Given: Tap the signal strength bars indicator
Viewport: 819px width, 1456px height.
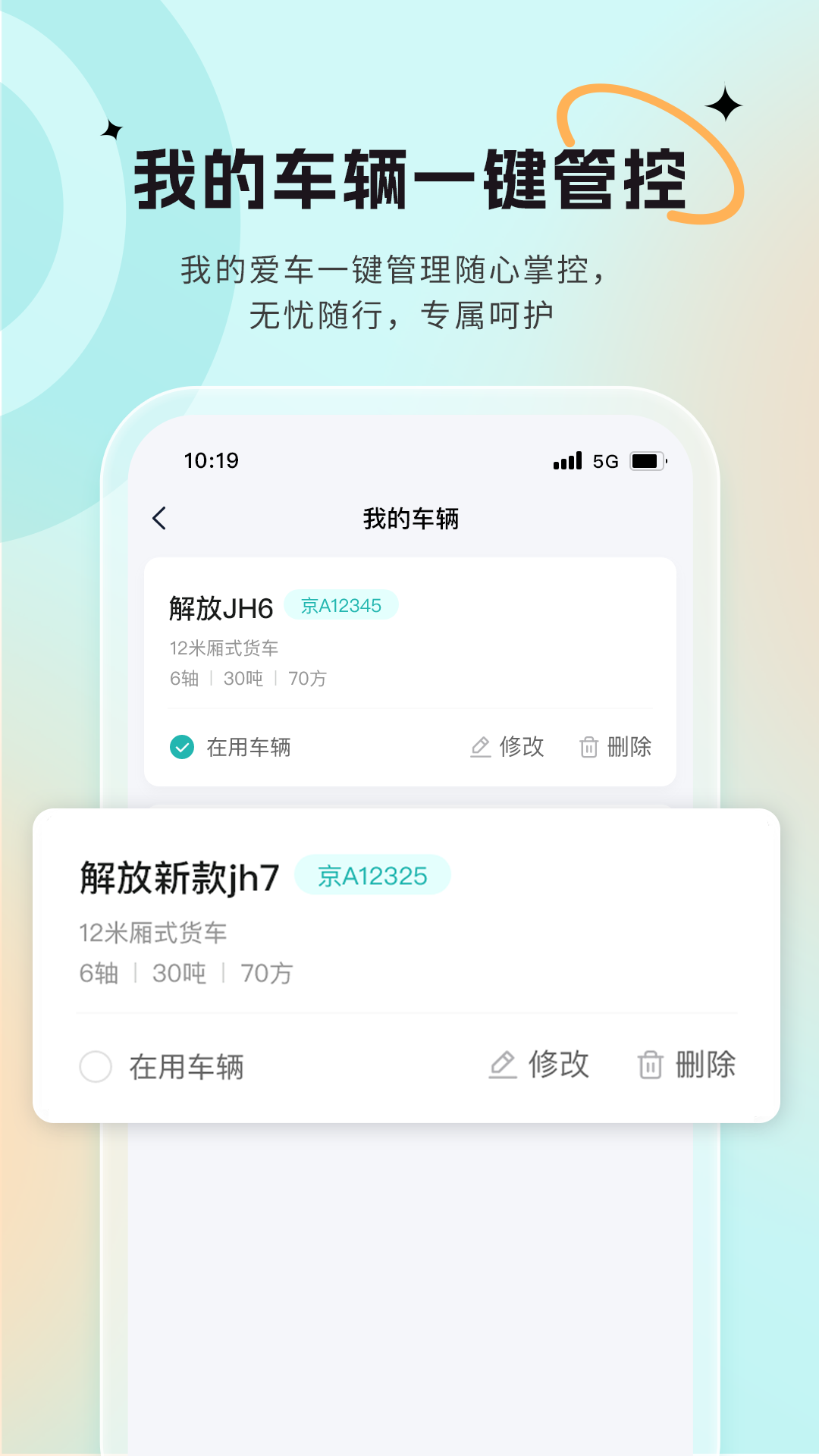Looking at the screenshot, I should point(566,460).
